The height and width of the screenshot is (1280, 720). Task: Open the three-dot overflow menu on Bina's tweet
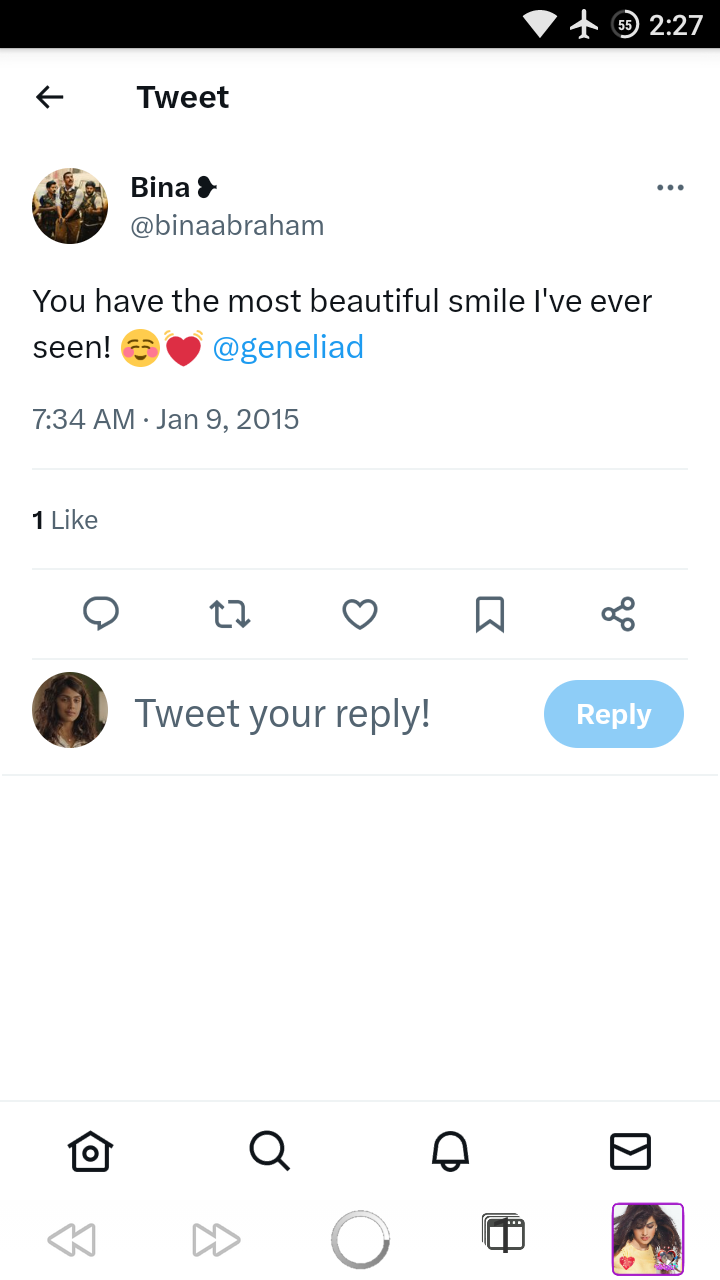pos(670,188)
